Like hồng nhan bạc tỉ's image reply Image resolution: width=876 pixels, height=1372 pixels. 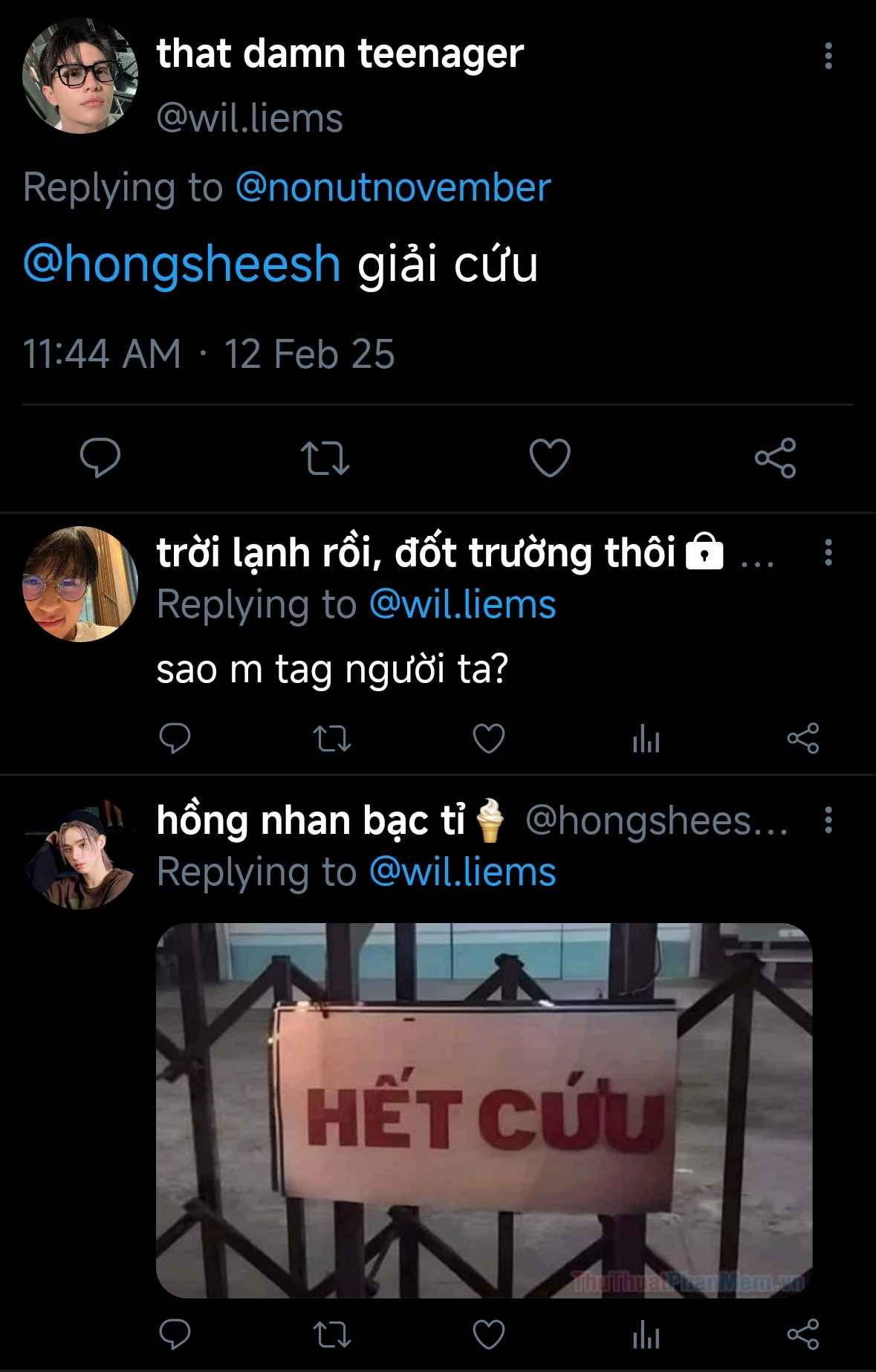tap(489, 1335)
